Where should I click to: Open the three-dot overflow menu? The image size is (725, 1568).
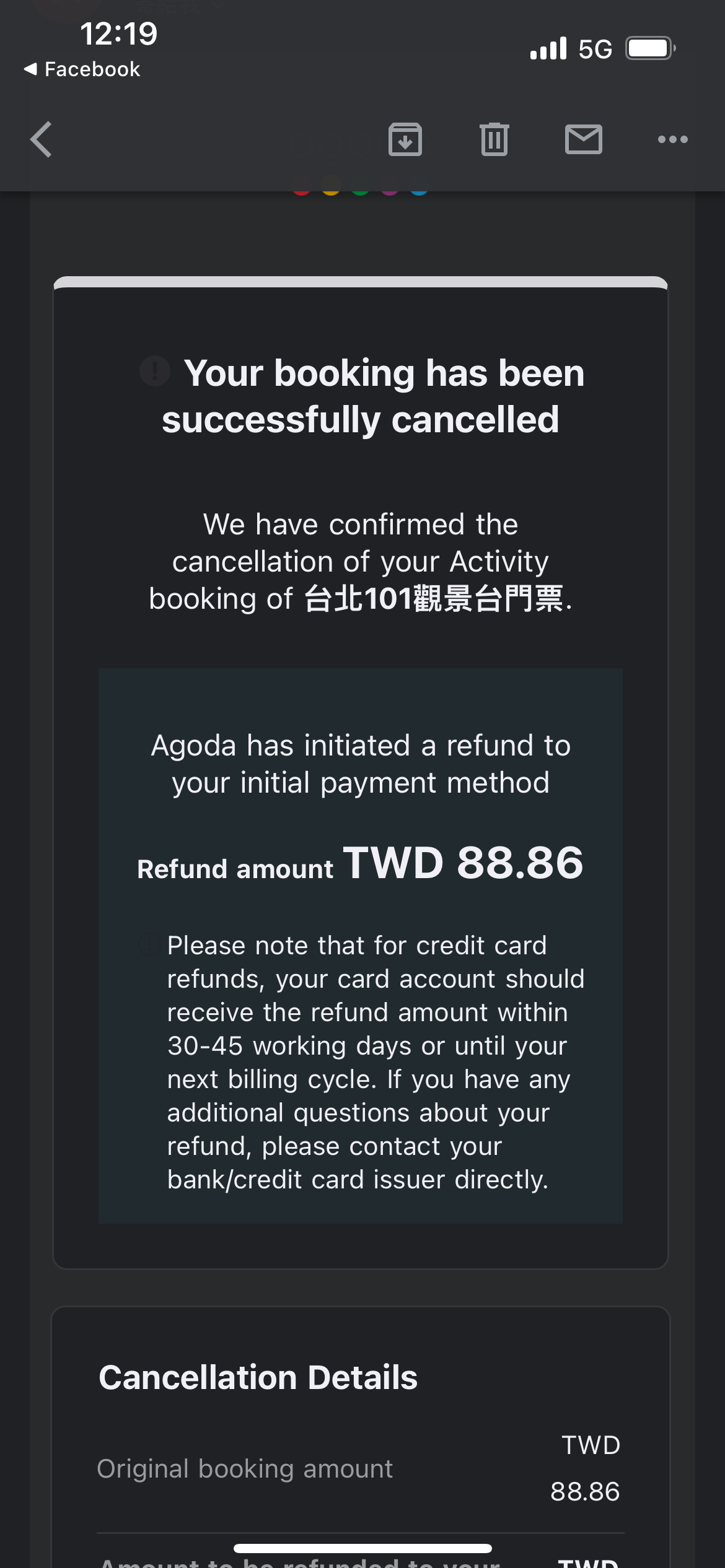click(672, 139)
